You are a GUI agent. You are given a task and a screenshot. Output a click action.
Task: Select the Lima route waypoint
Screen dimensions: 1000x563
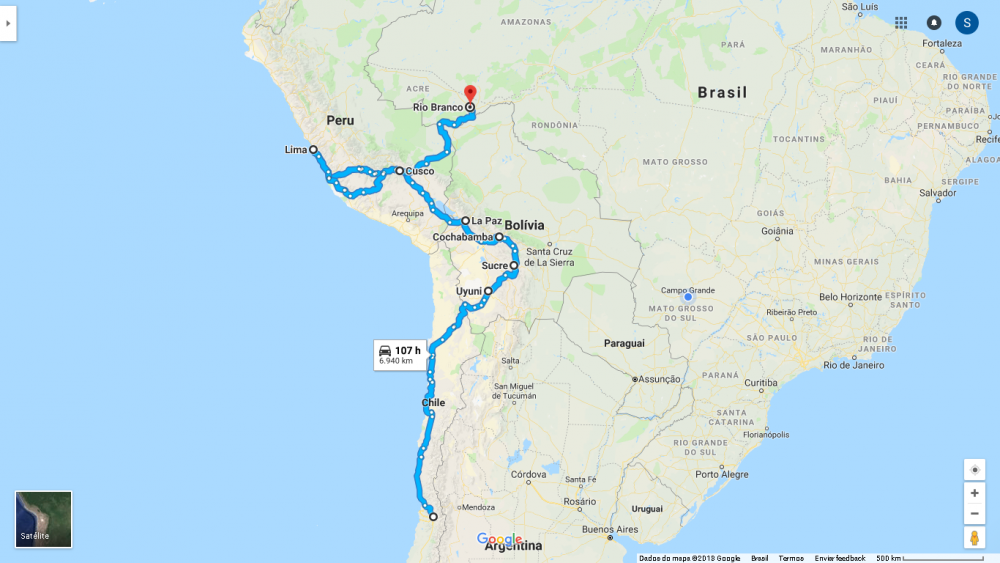(313, 149)
